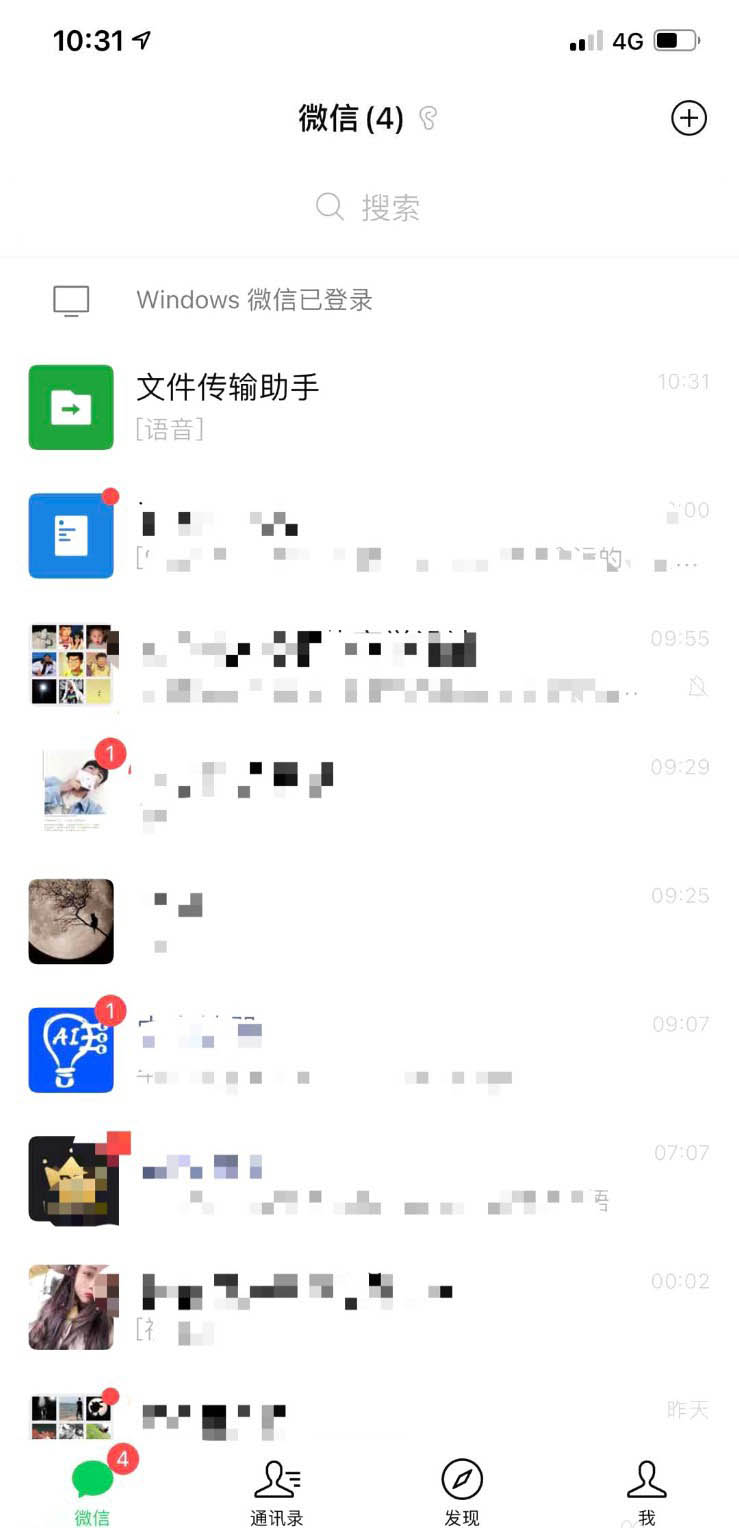The image size is (739, 1528).
Task: Open the chat with the blue document avatar
Action: tap(369, 536)
